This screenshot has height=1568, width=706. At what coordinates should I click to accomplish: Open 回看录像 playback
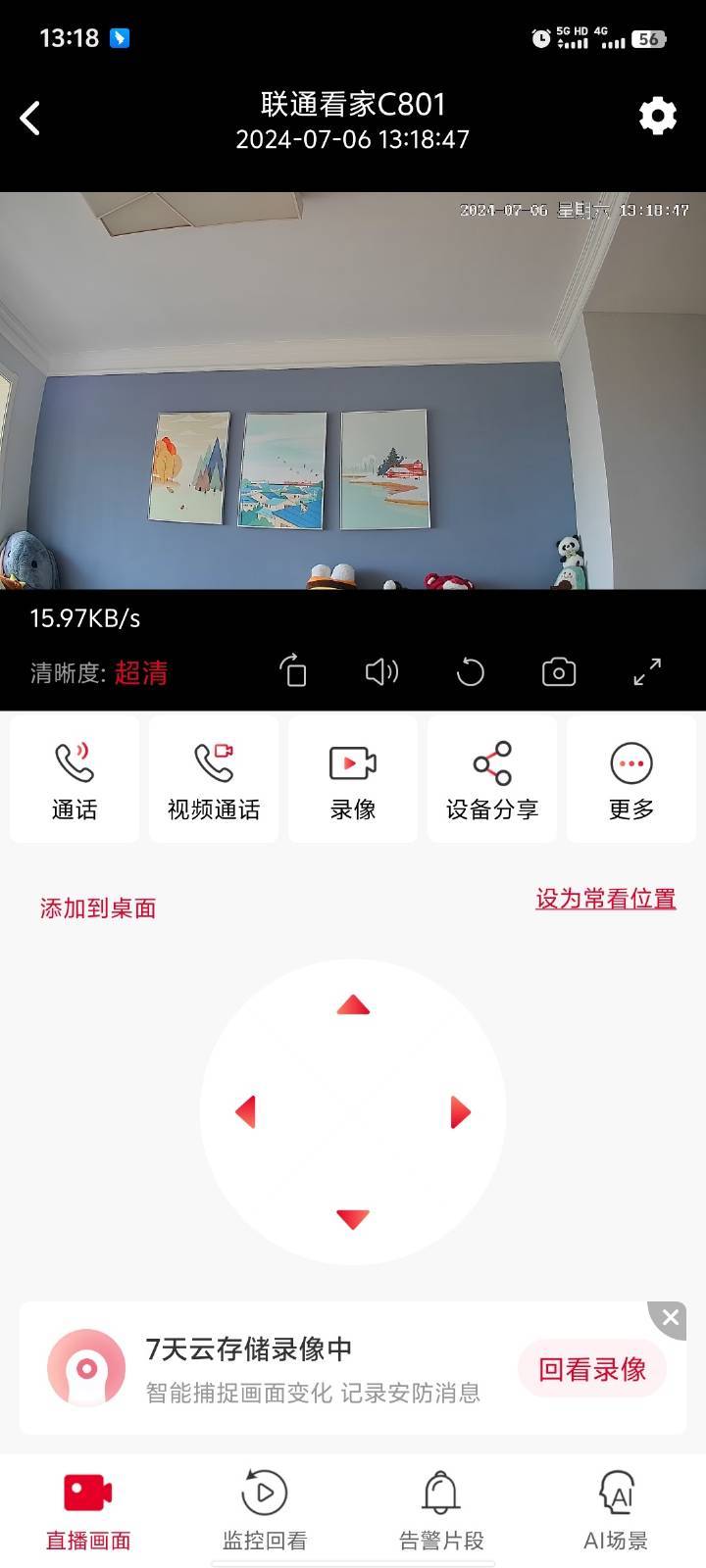click(x=592, y=1369)
